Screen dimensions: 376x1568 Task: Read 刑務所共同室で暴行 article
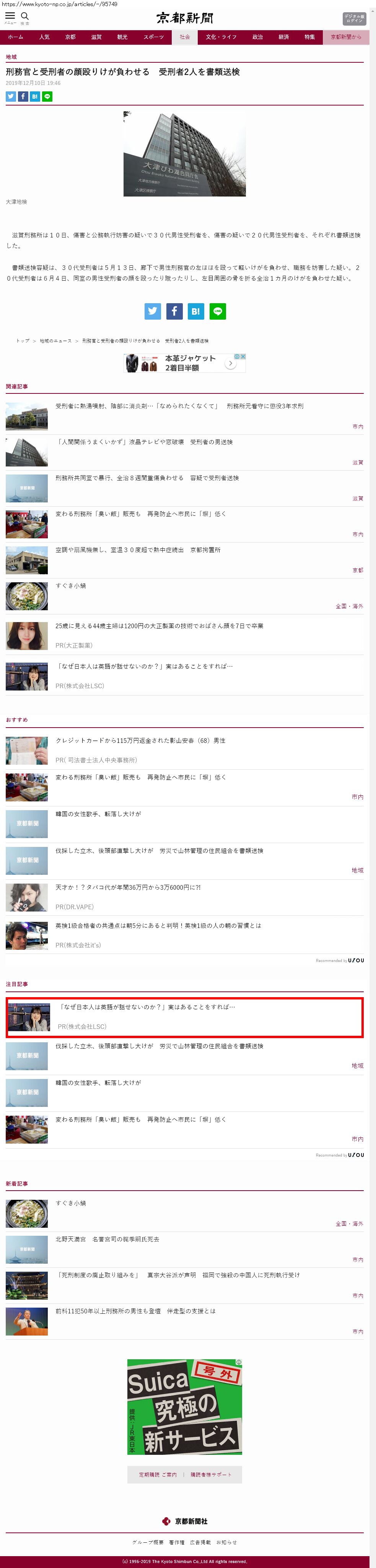point(147,478)
